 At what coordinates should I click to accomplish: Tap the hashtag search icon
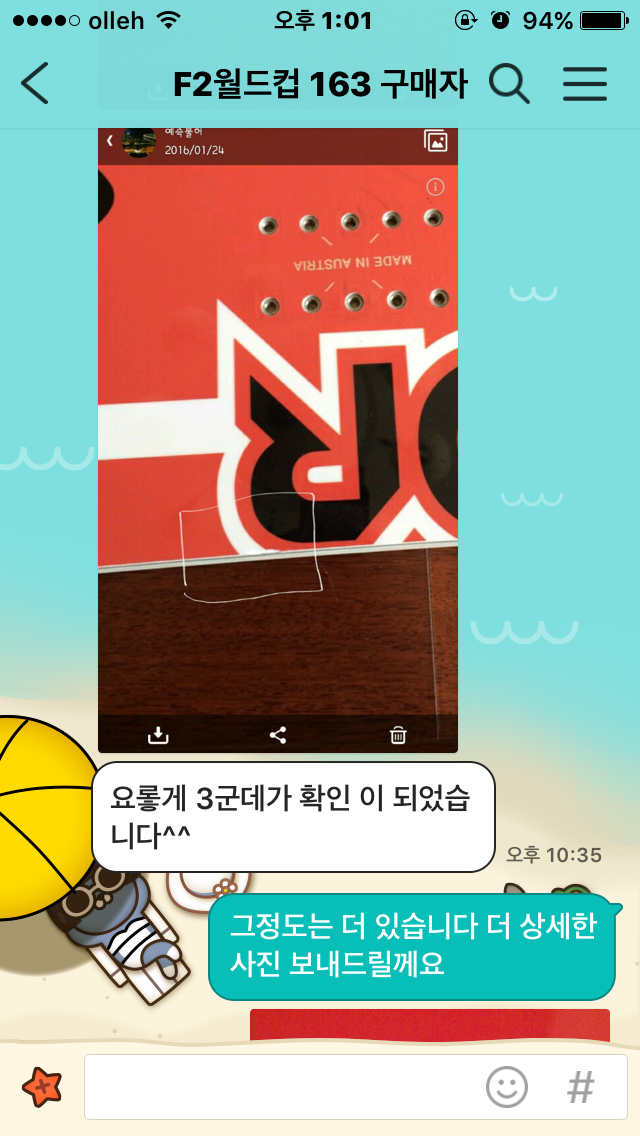581,1087
